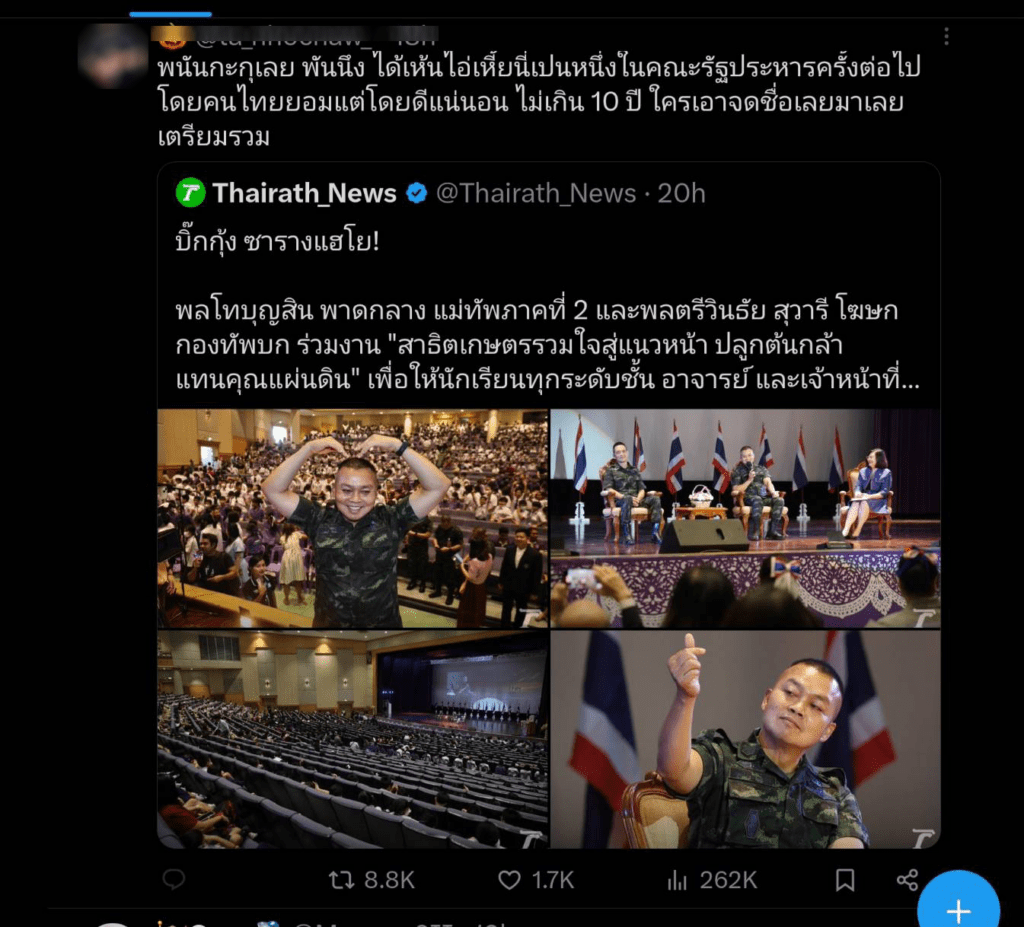Bookmark this tweet
Screen dimensions: 1024x927
(845, 879)
